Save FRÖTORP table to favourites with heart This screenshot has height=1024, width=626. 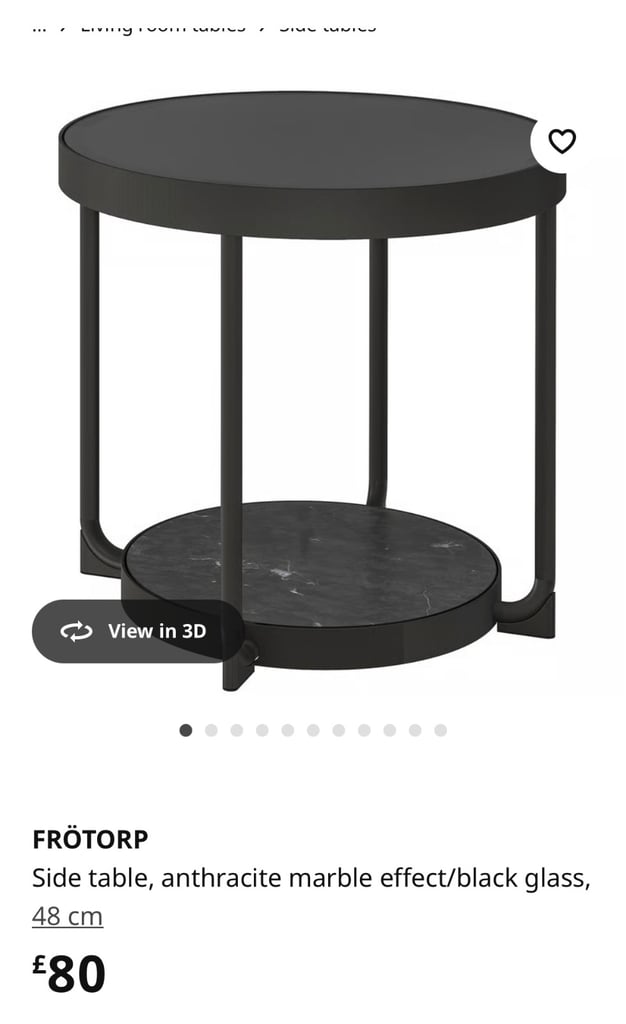click(x=561, y=141)
